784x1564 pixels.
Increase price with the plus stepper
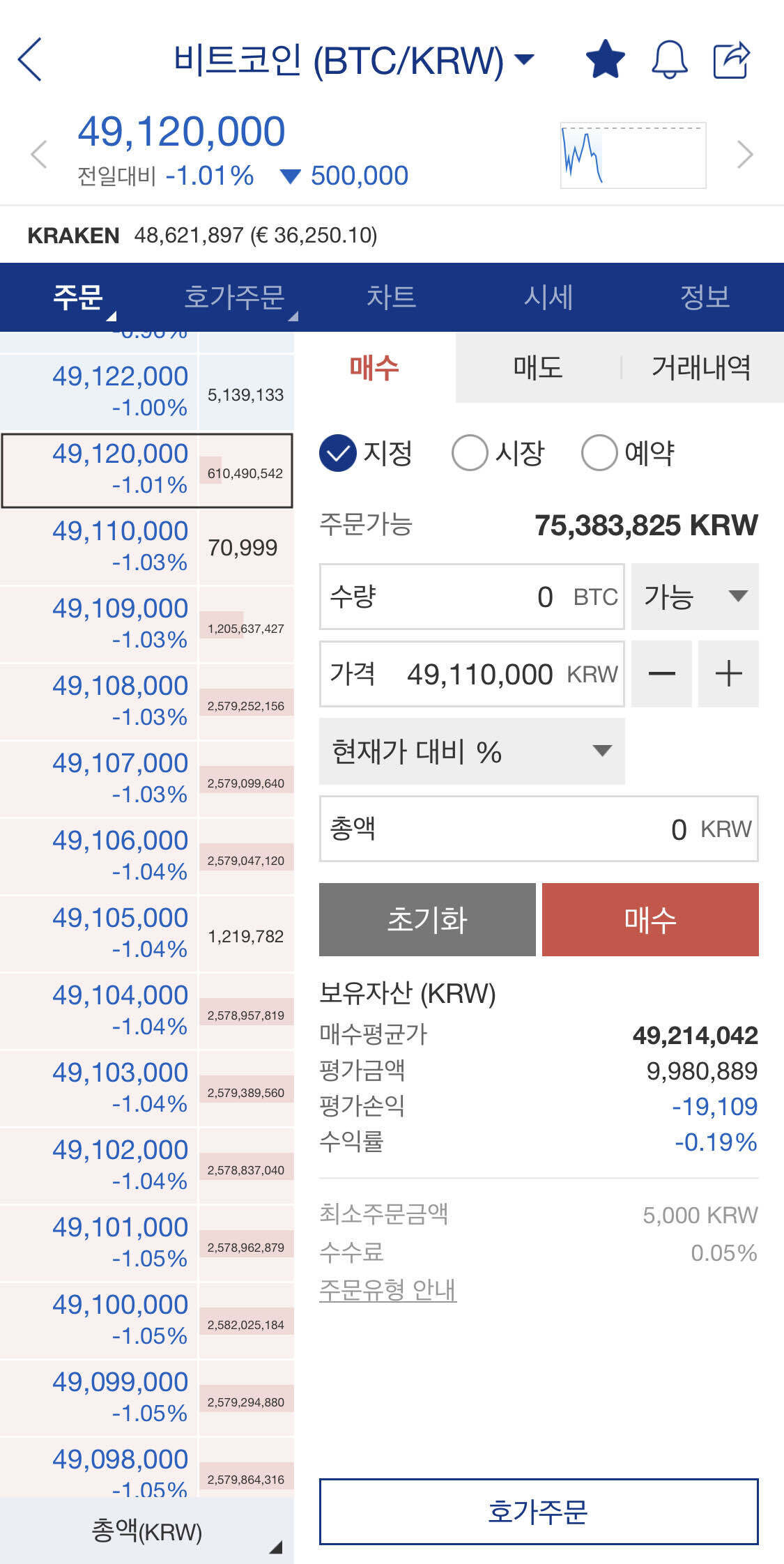point(728,673)
